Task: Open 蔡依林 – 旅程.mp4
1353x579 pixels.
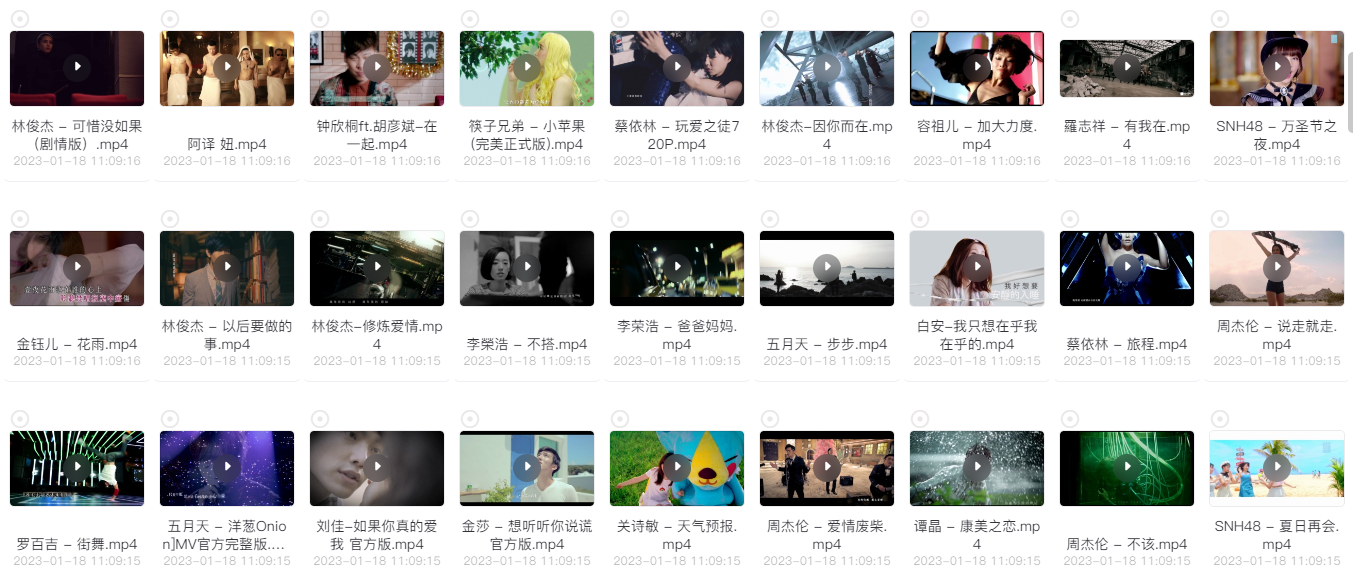Action: pyautogui.click(x=1127, y=268)
